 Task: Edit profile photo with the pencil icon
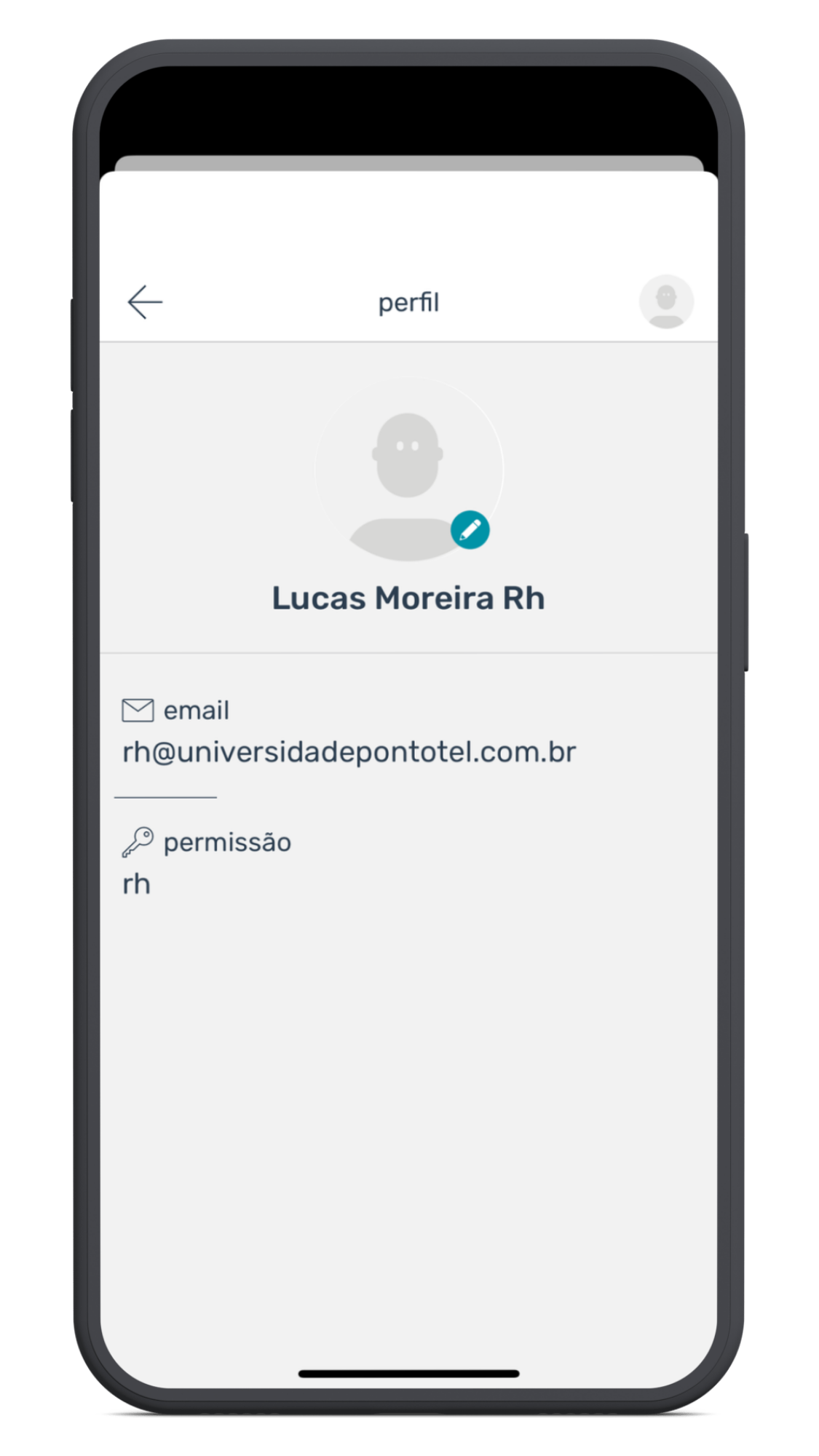470,529
